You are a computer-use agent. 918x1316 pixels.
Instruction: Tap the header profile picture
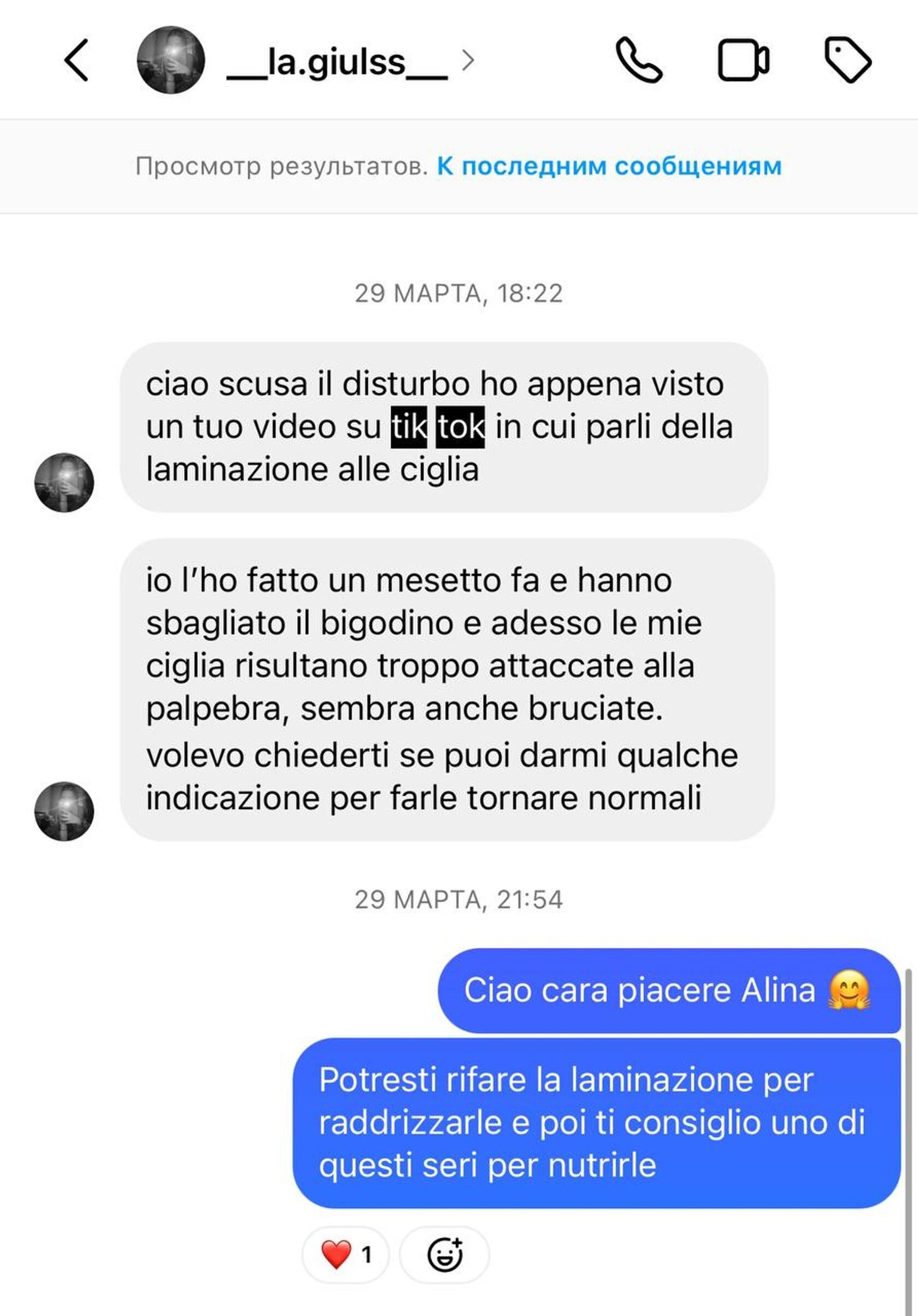171,60
